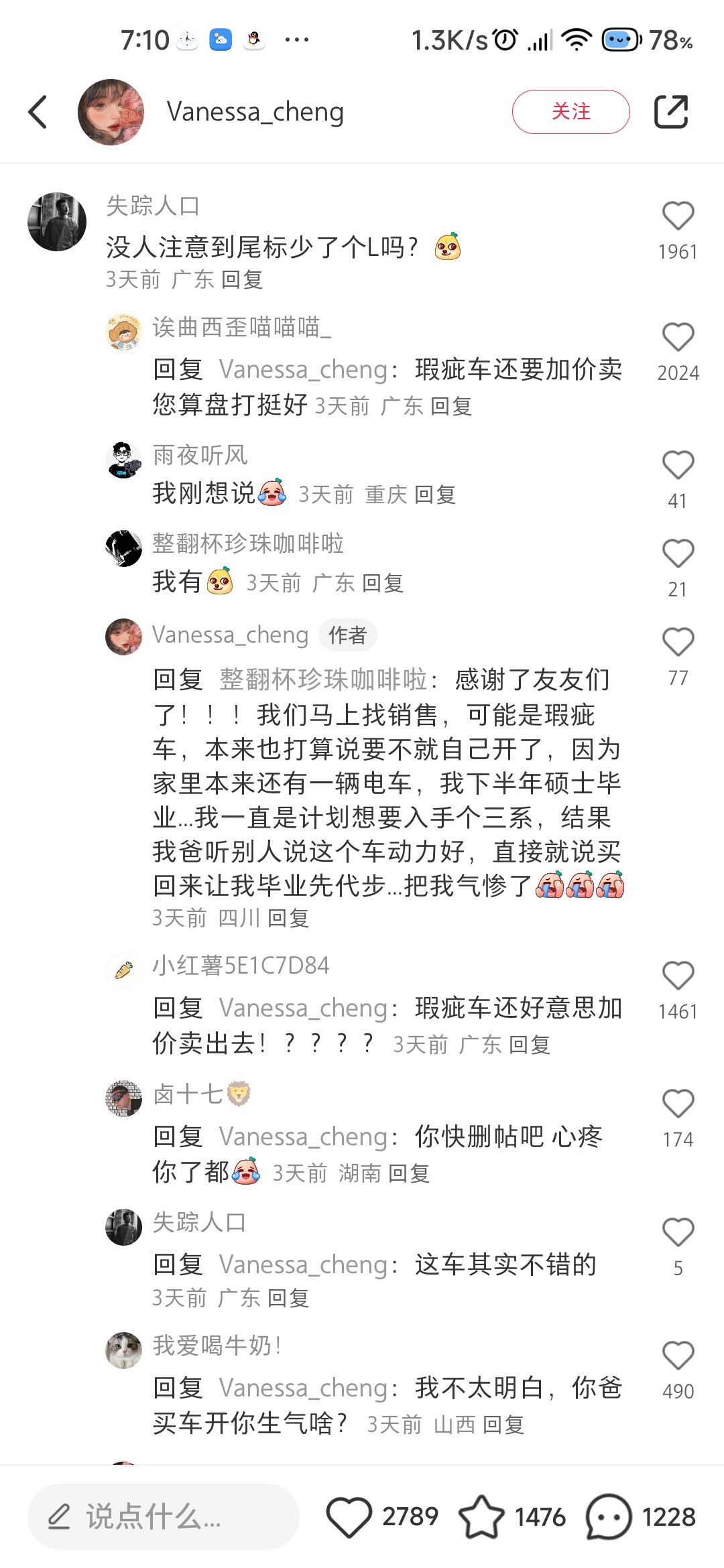Share this post via the share icon
Screen dimensions: 724x1568
(x=671, y=112)
